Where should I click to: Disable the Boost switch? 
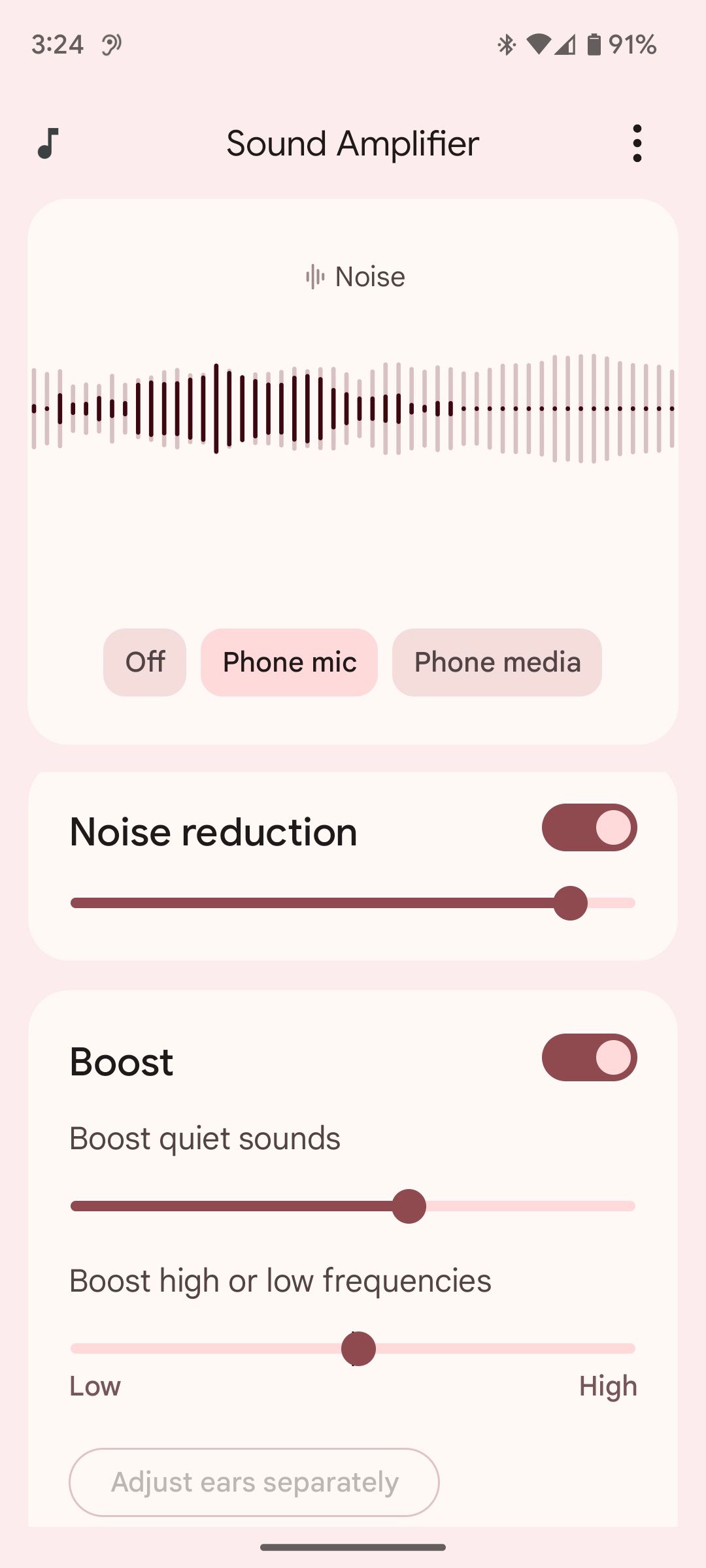pos(588,1058)
